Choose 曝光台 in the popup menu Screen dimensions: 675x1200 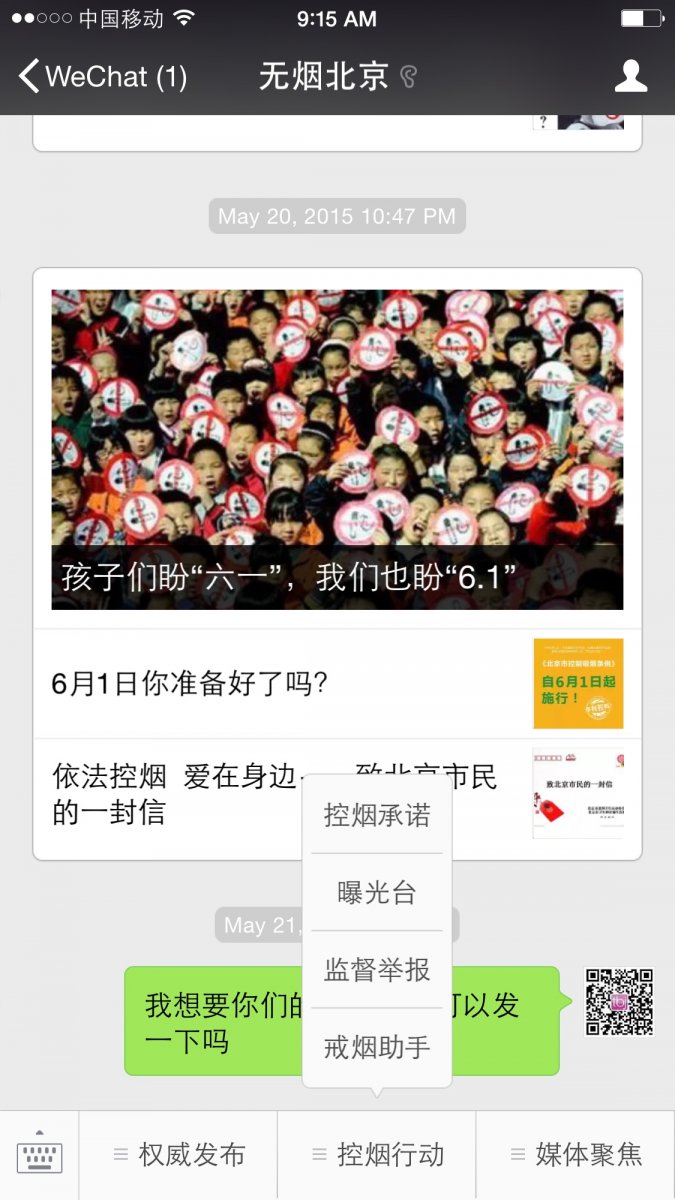pos(377,892)
